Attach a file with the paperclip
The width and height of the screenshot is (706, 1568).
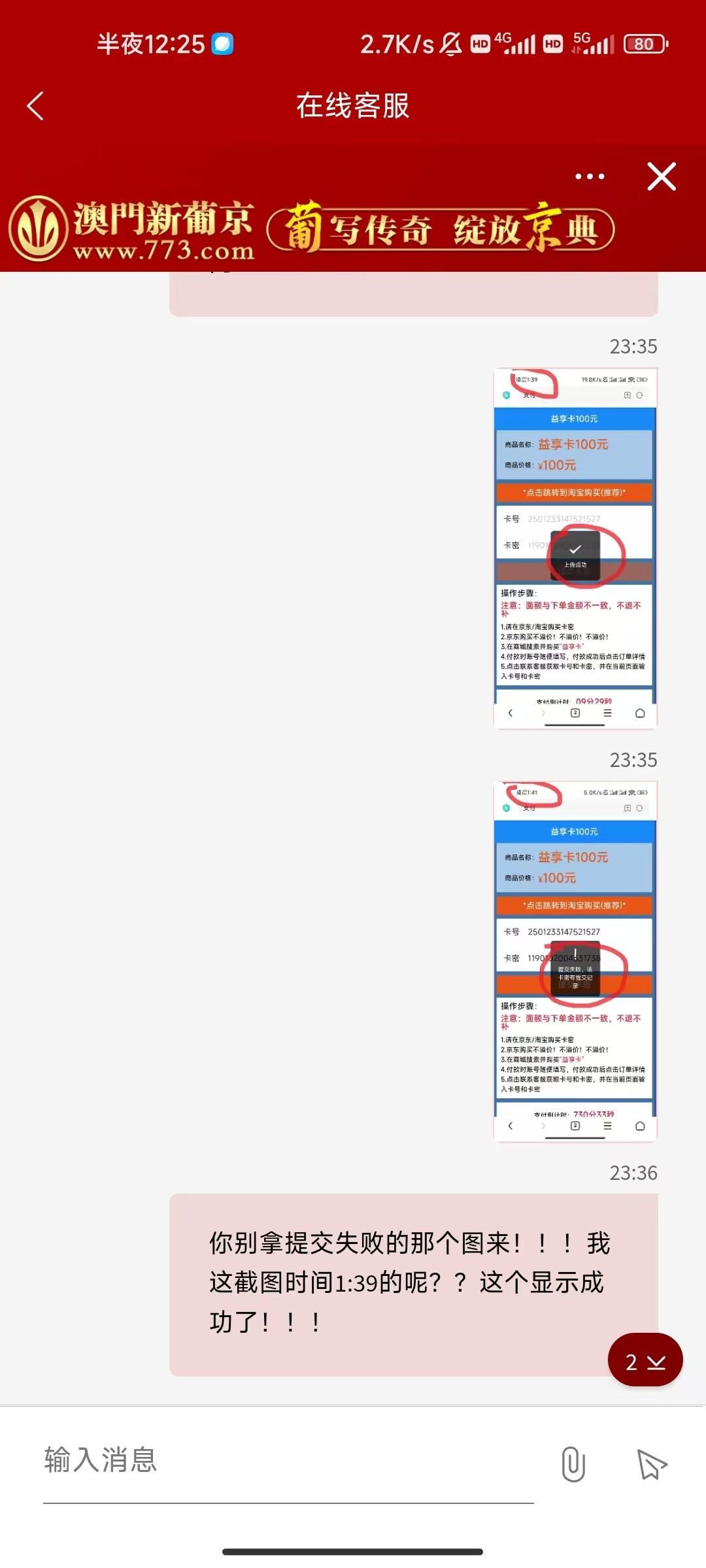point(573,1463)
